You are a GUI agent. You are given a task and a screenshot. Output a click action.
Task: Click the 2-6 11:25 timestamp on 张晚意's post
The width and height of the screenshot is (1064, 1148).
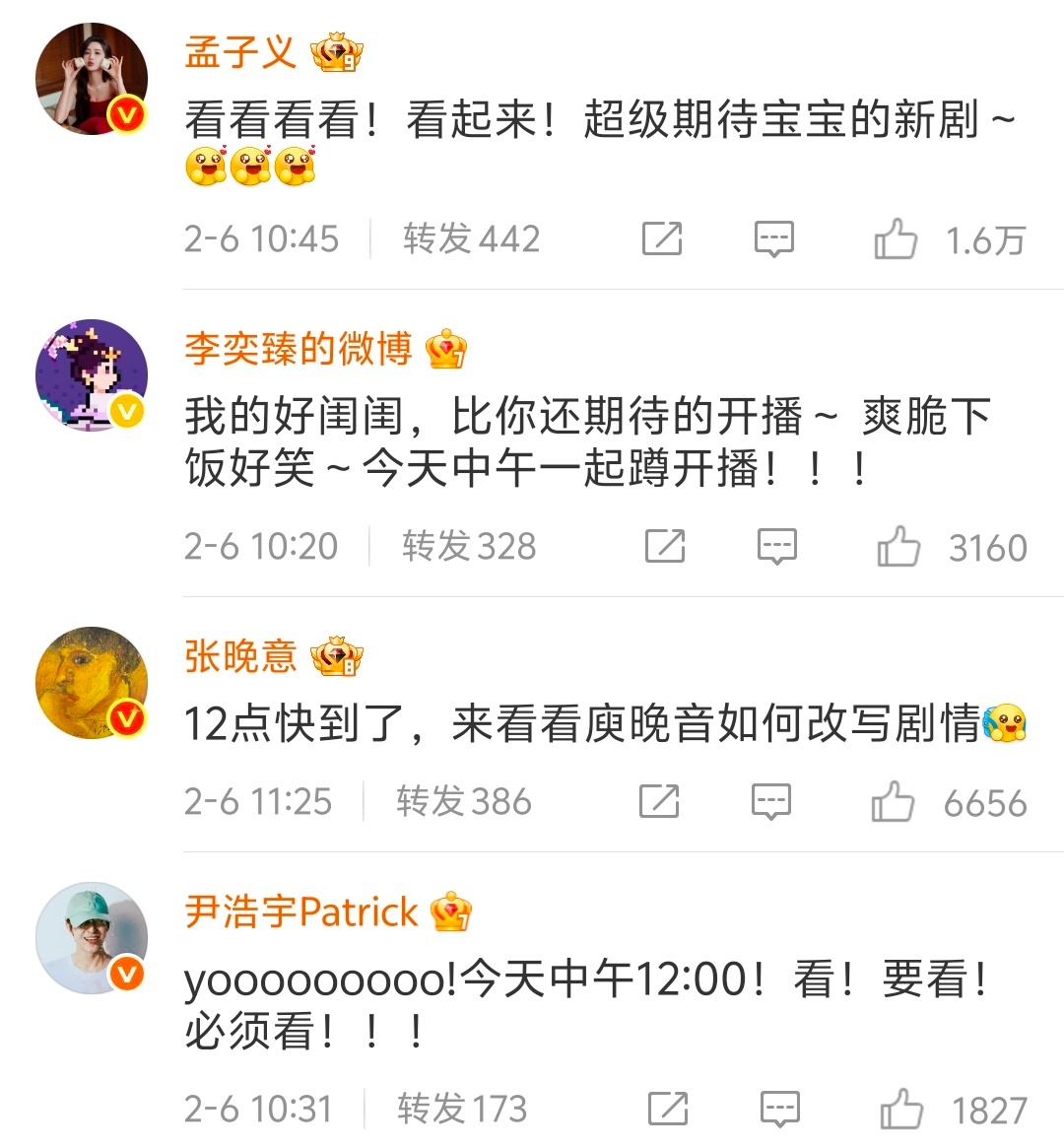(257, 800)
